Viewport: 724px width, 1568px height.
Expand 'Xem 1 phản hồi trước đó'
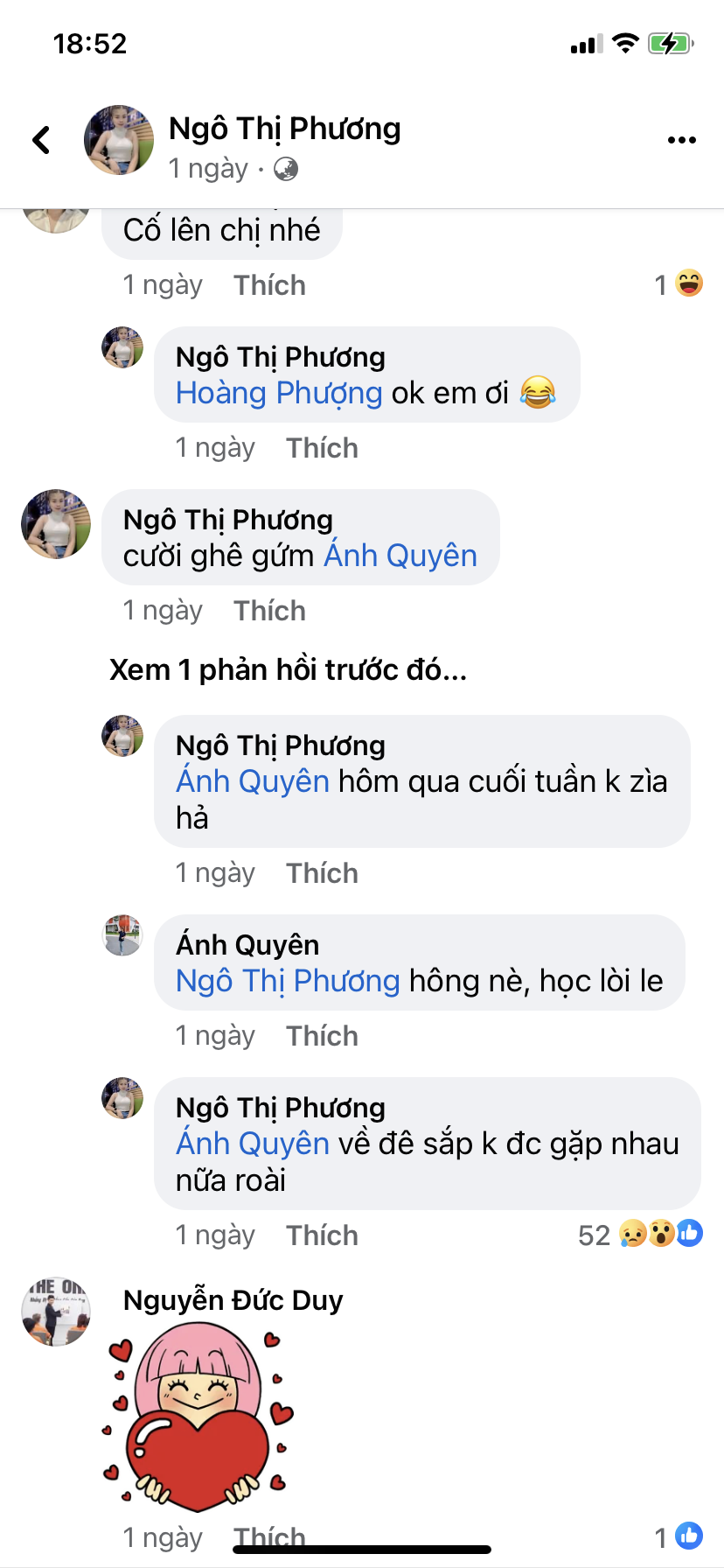pyautogui.click(x=288, y=670)
